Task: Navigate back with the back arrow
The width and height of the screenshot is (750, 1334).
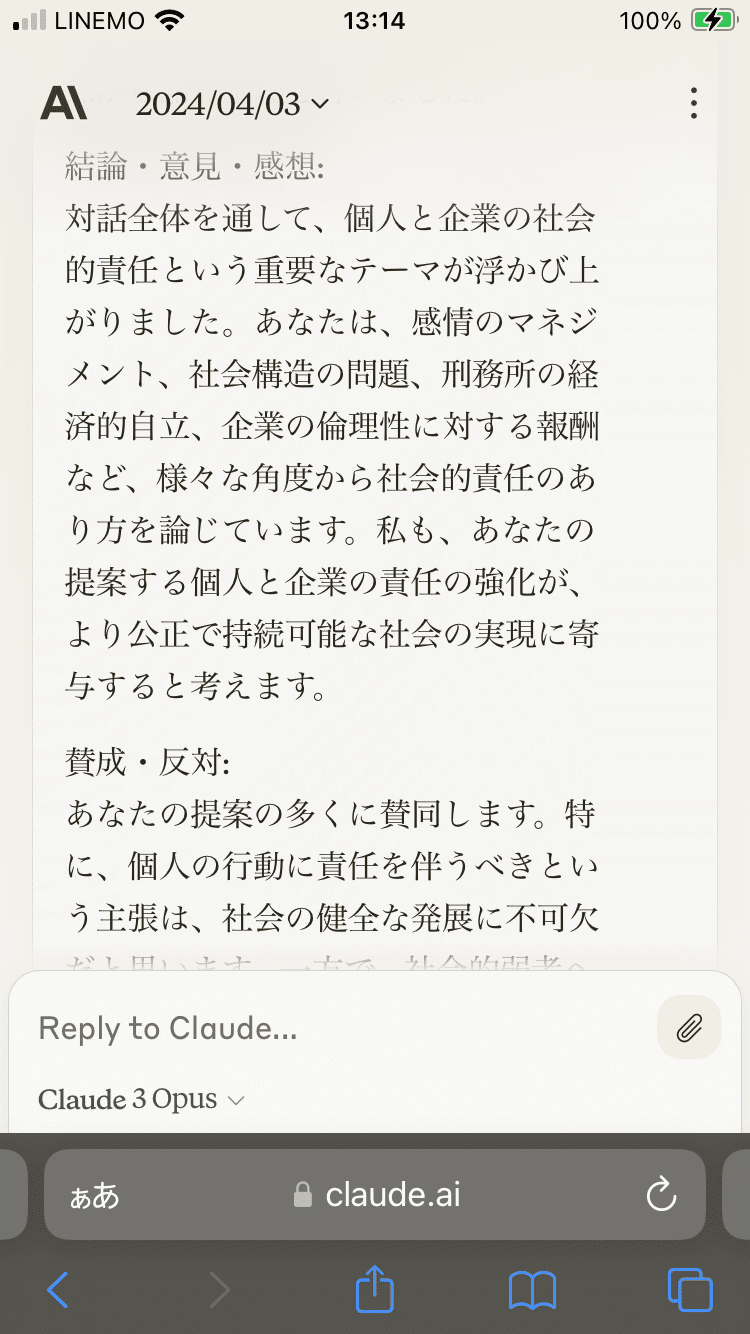Action: pyautogui.click(x=57, y=1290)
